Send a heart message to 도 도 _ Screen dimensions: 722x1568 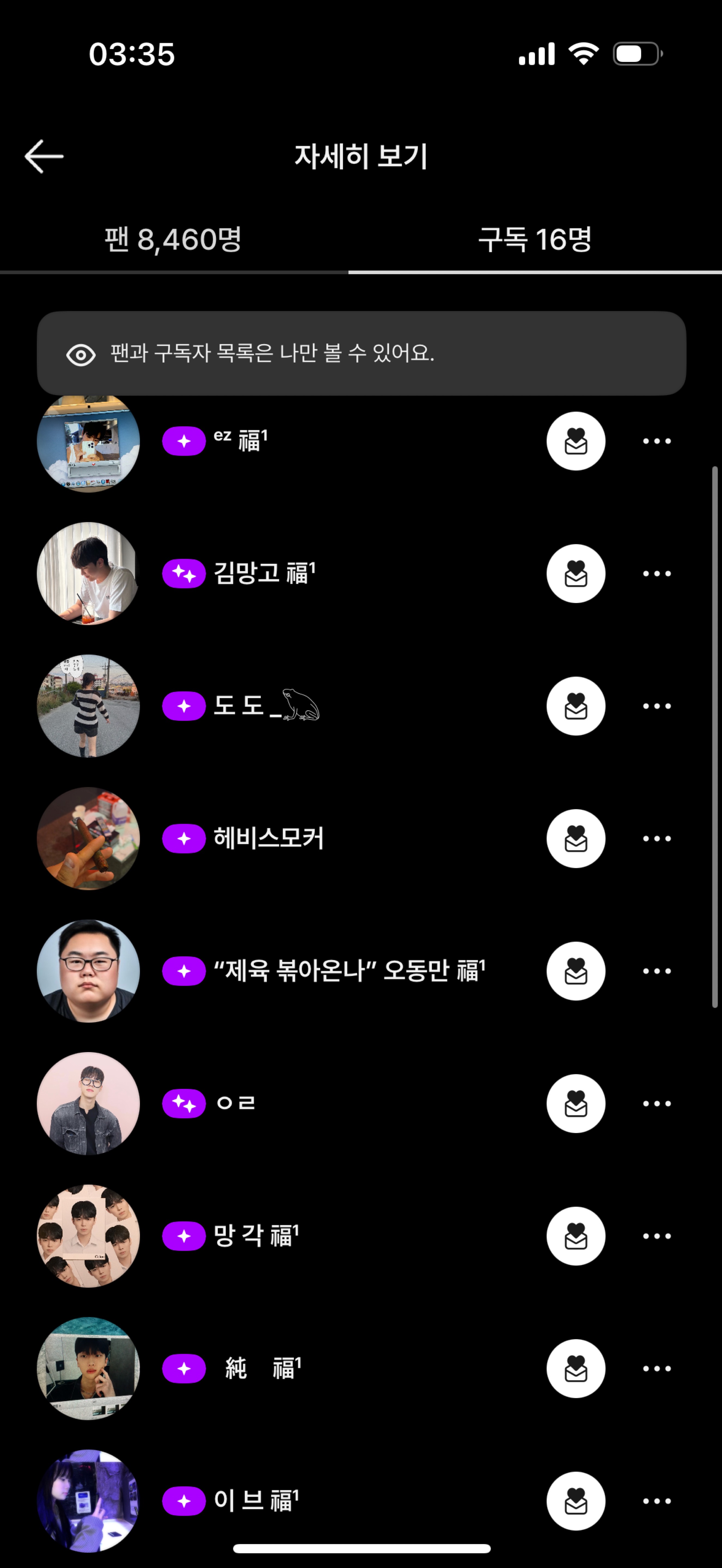pyautogui.click(x=575, y=706)
